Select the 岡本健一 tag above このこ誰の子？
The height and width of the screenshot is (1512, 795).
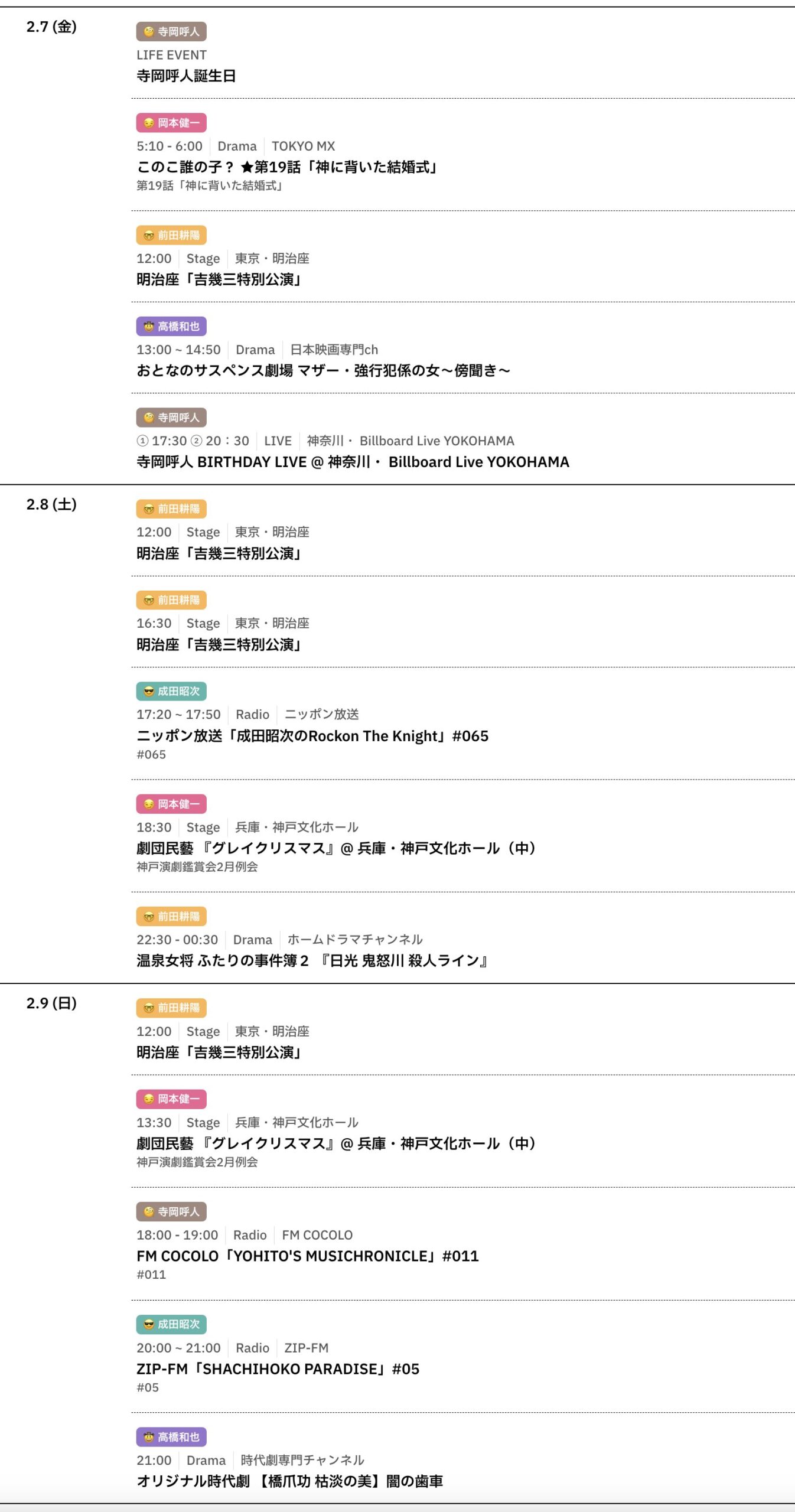pos(171,123)
